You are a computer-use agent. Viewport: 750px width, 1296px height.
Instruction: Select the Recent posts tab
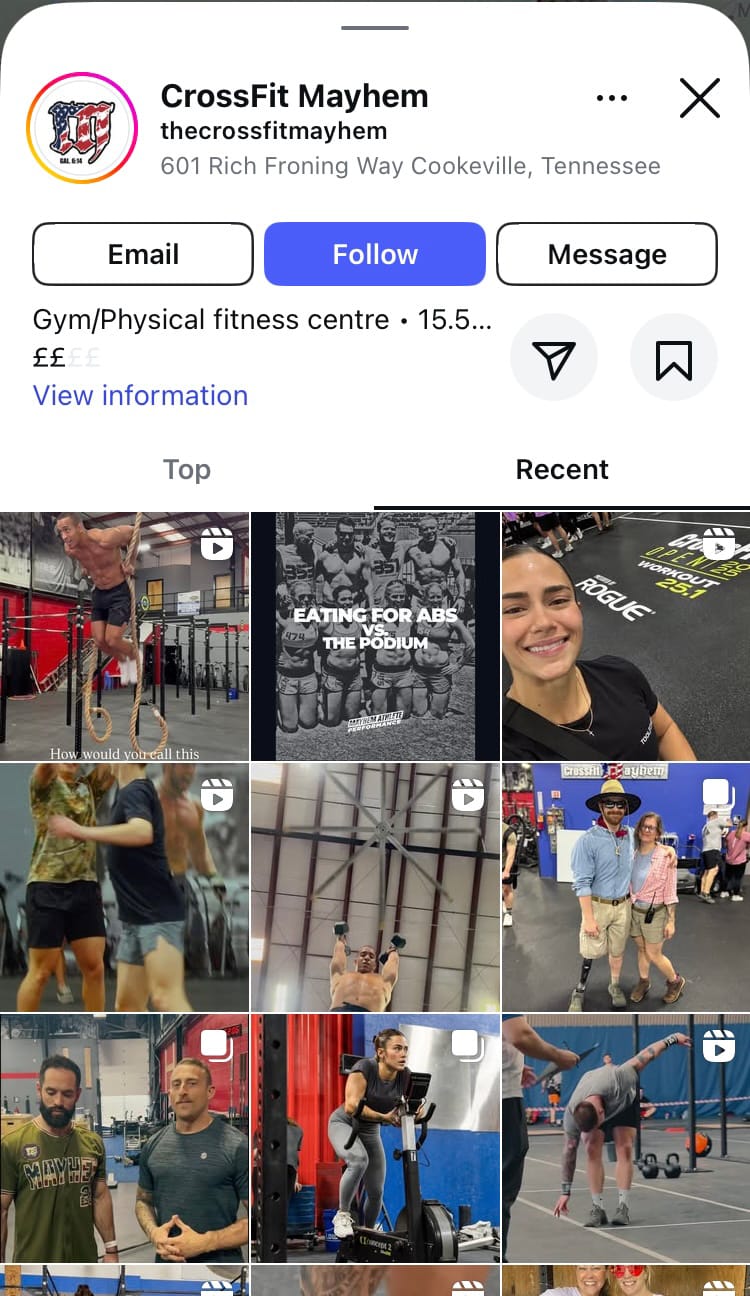click(562, 470)
